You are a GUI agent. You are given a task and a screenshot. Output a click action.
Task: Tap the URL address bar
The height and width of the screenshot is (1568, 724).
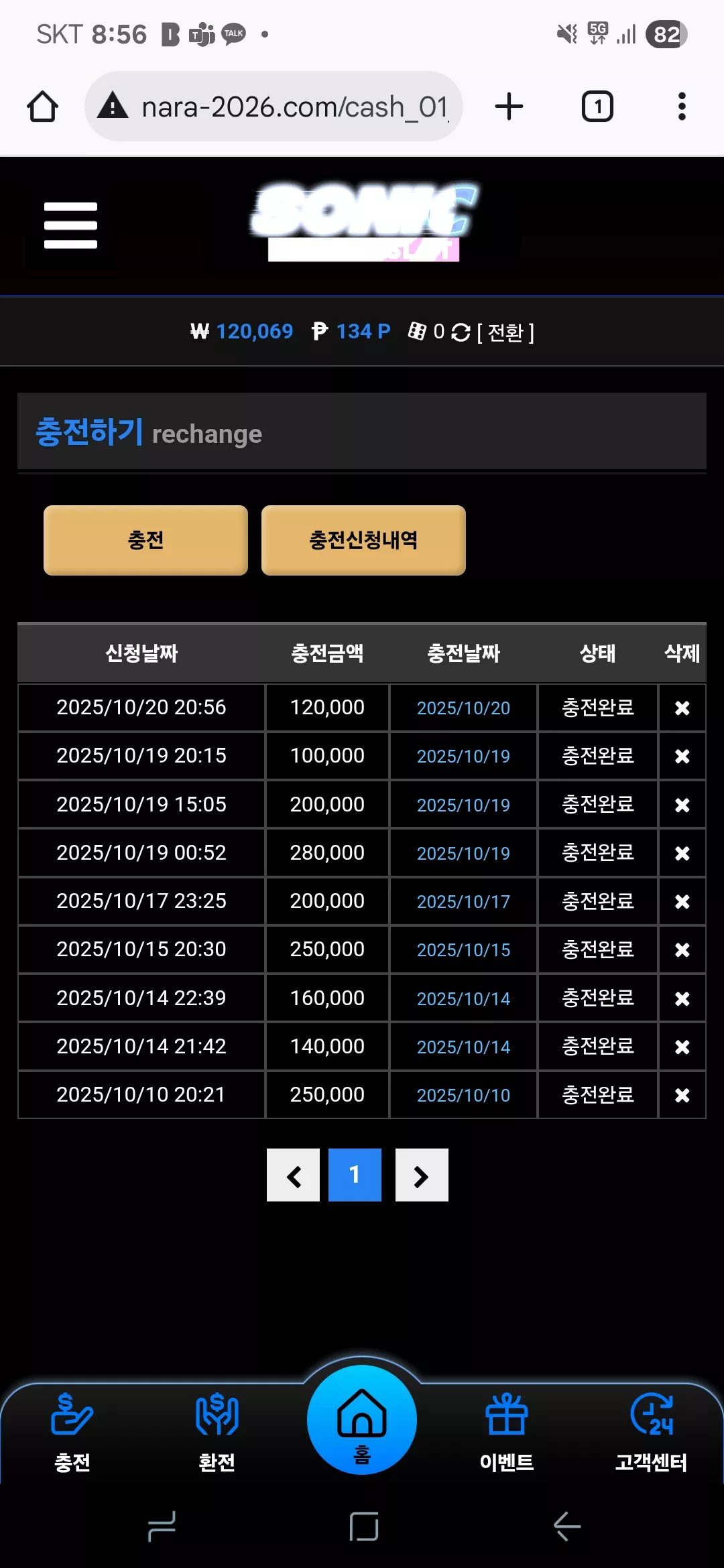(x=274, y=107)
